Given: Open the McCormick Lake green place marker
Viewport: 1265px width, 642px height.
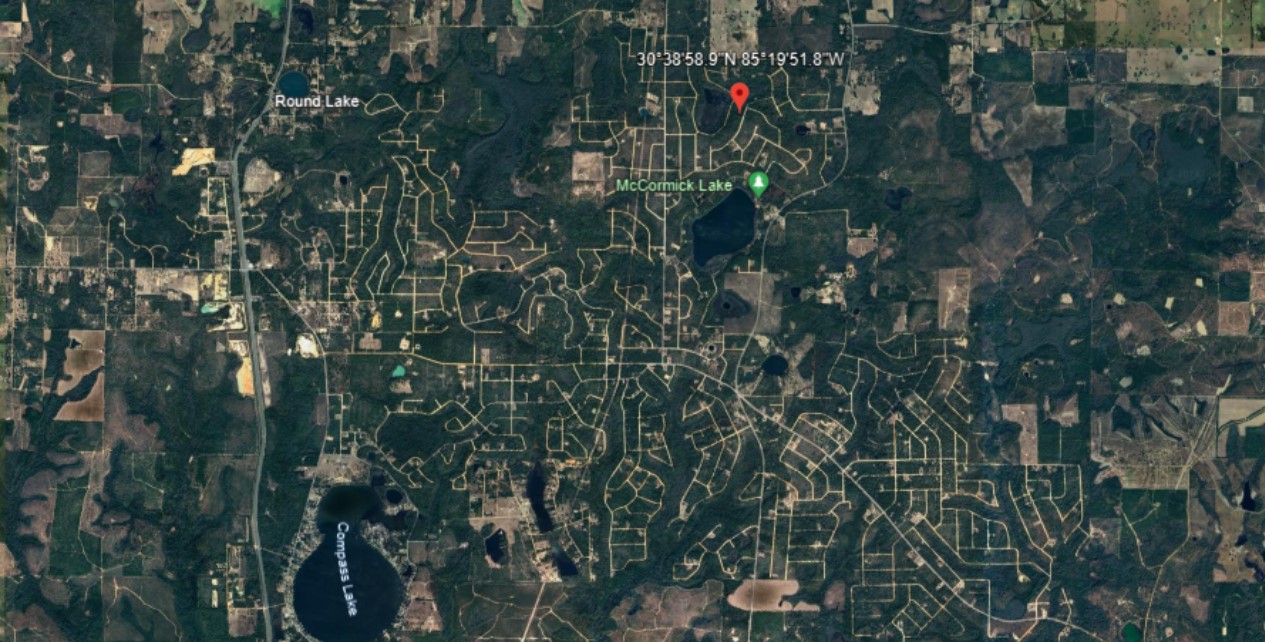Looking at the screenshot, I should [x=759, y=184].
